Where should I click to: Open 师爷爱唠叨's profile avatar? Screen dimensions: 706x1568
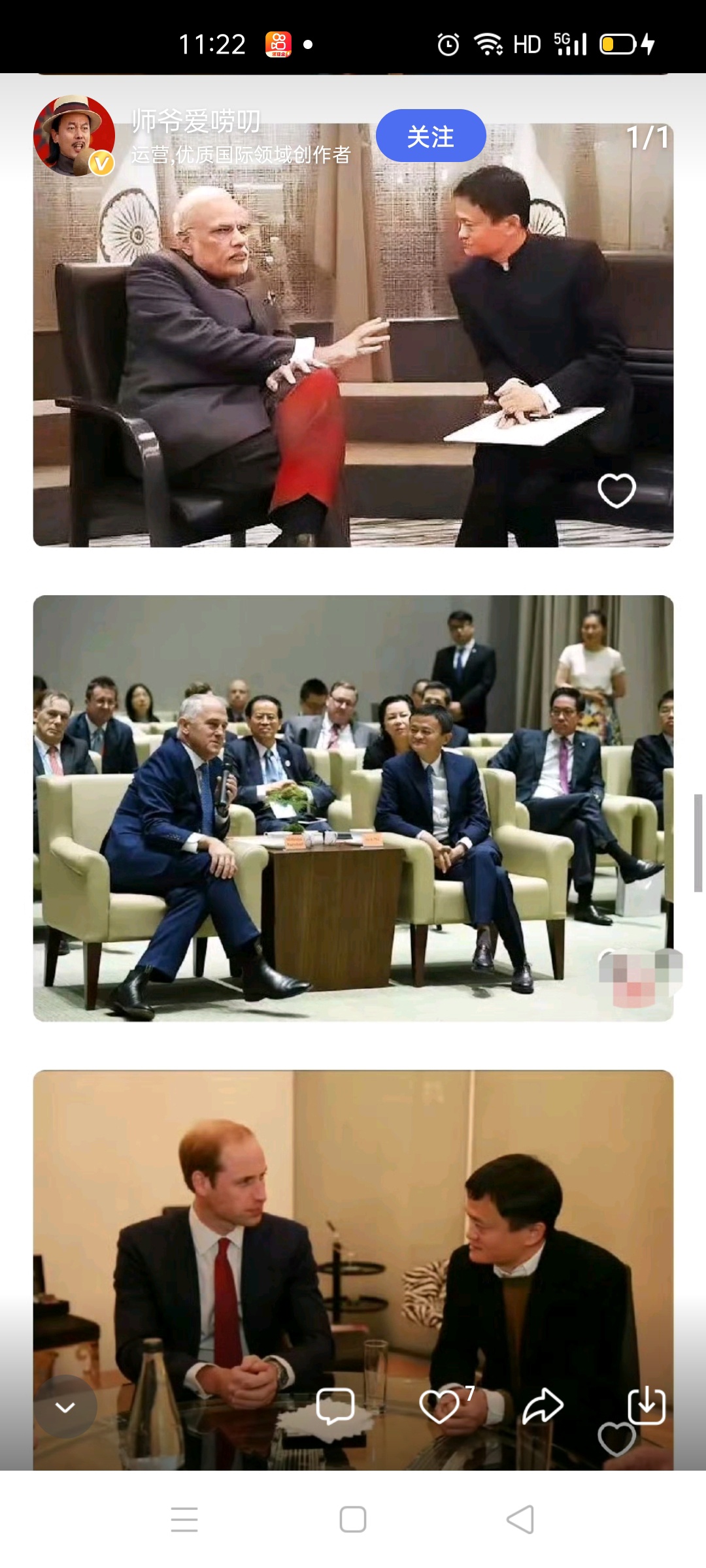click(74, 136)
